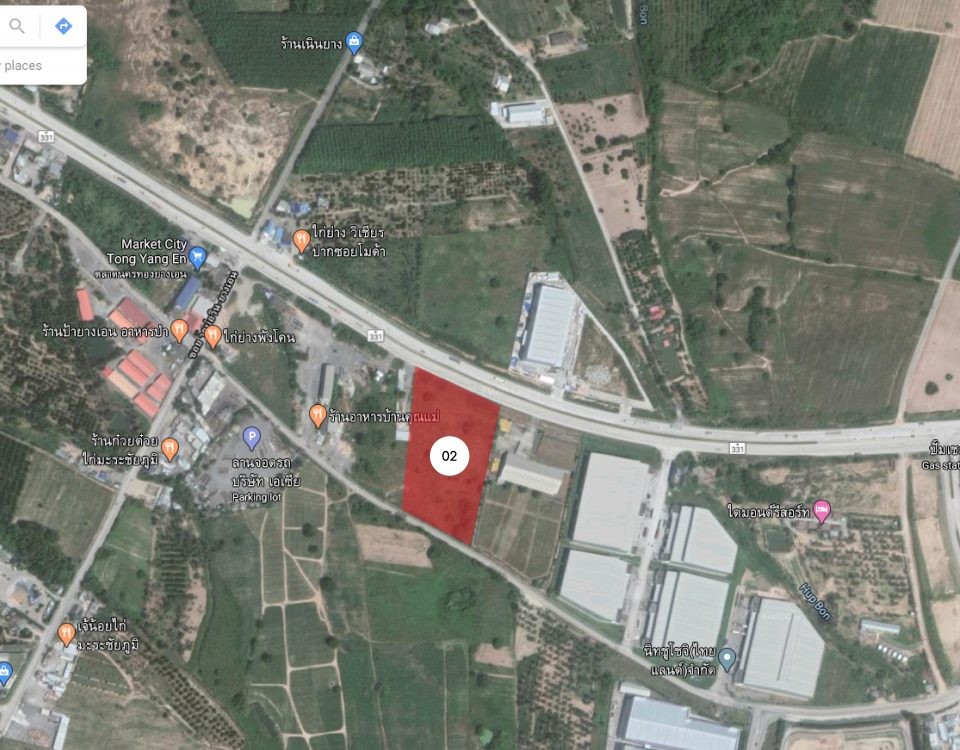Open the นิทซุโรชิ(ไทยแลนด์) company pin

(727, 659)
